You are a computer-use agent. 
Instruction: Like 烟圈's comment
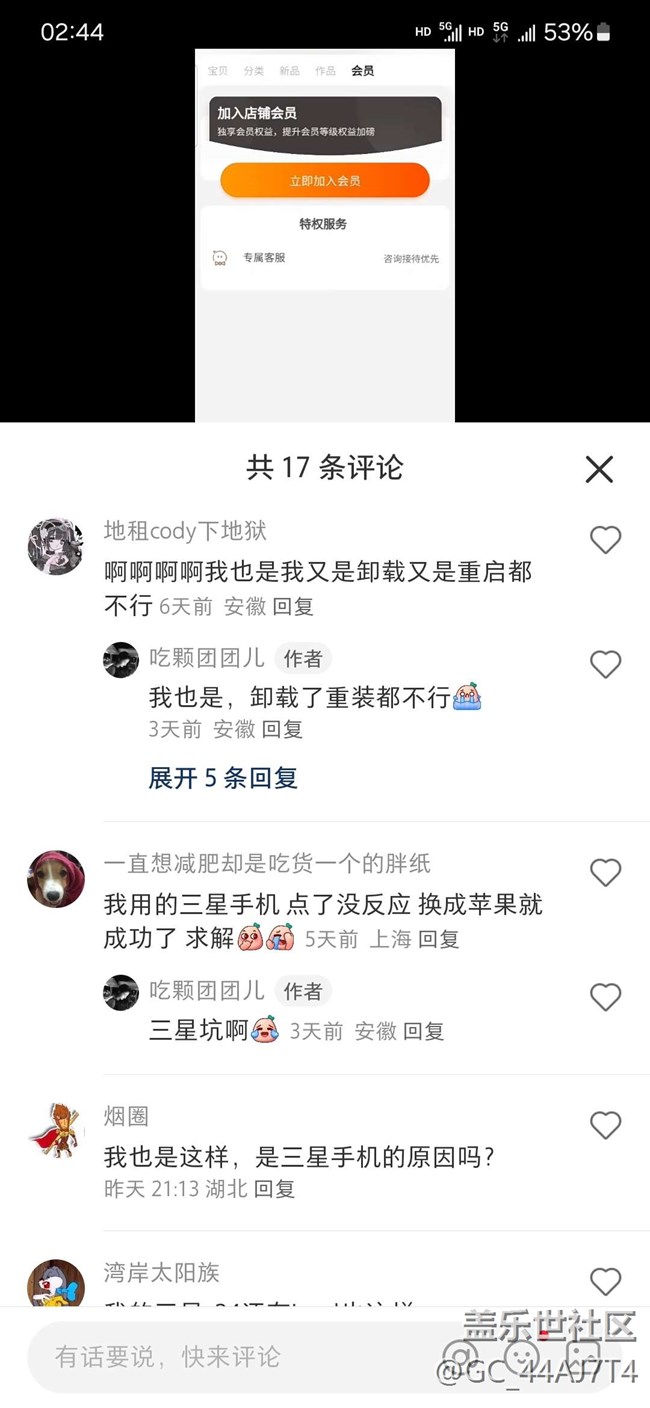(605, 1126)
